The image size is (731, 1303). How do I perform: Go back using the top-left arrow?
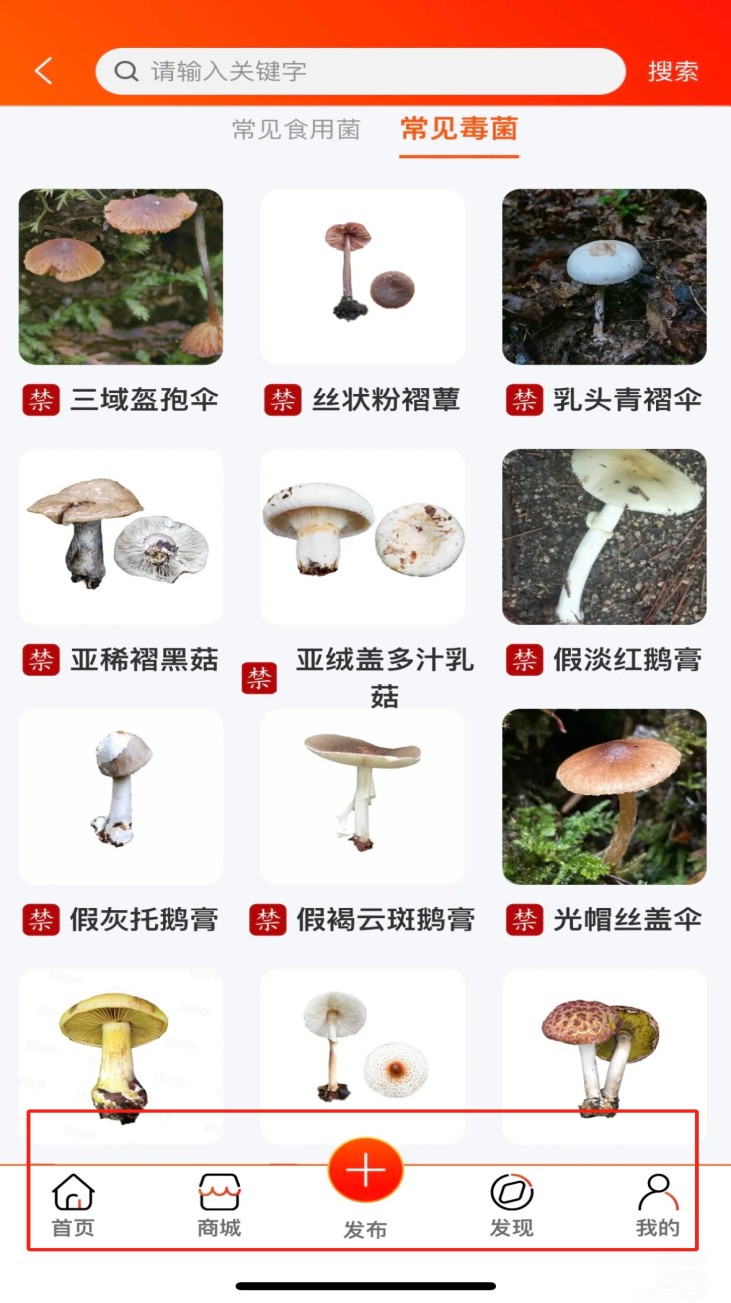(x=43, y=71)
